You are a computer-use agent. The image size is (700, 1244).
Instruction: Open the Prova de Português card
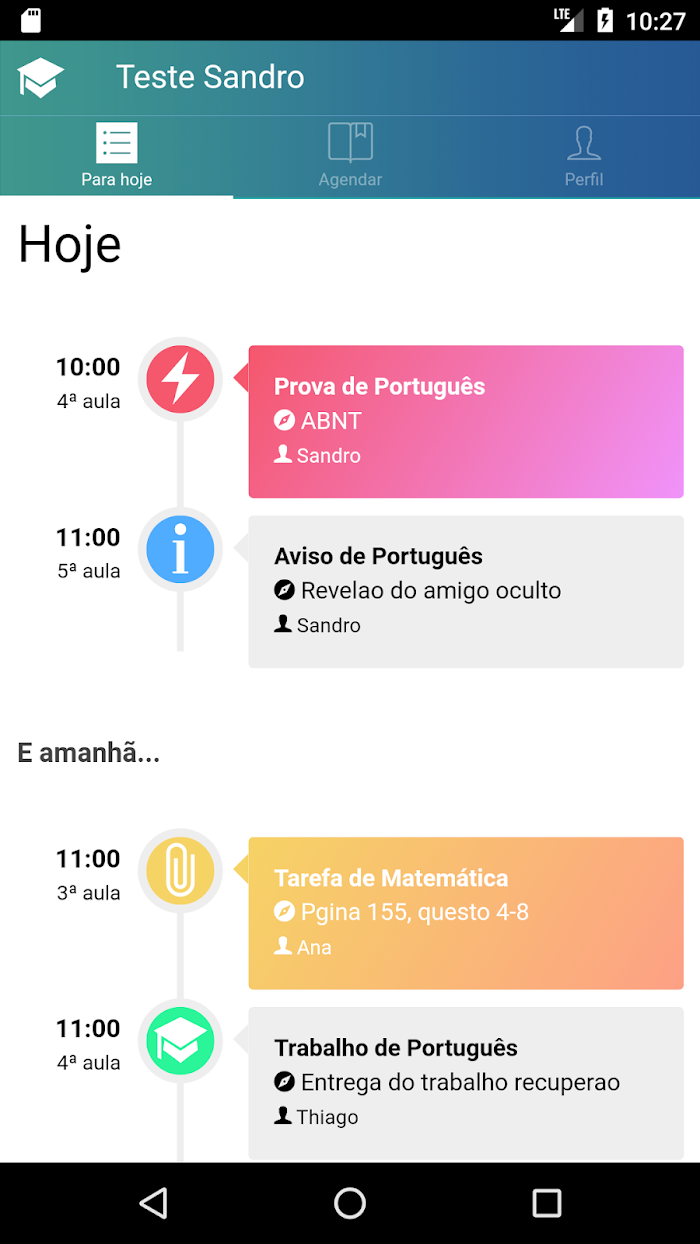click(x=466, y=421)
